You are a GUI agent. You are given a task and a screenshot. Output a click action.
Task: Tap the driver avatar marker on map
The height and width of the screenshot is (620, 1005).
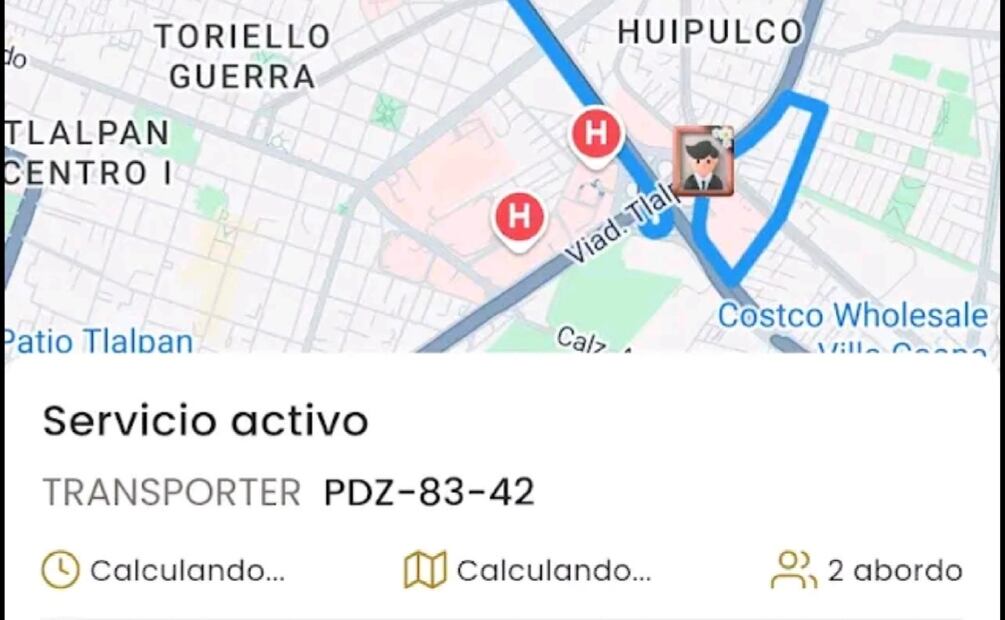(x=702, y=160)
